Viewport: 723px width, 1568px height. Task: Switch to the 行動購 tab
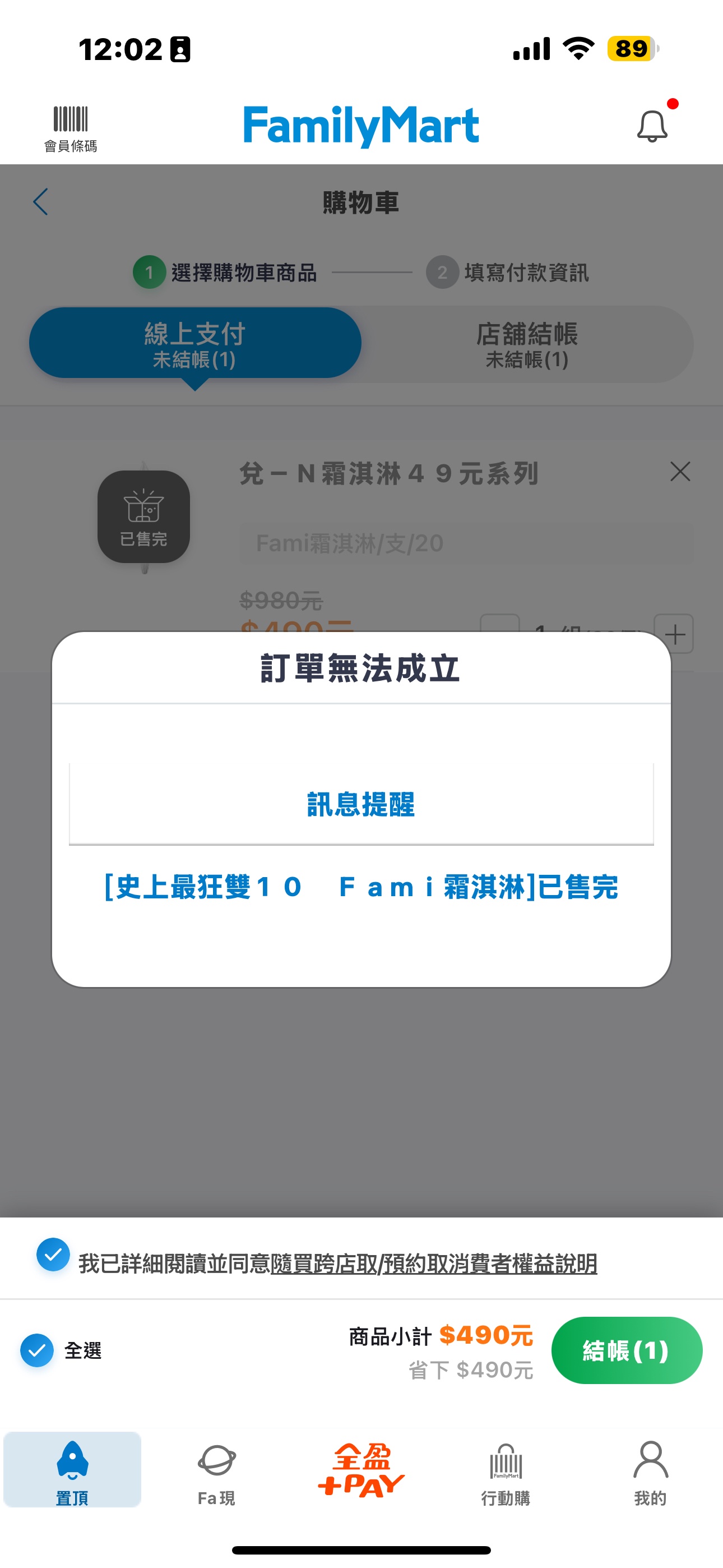tap(506, 1469)
